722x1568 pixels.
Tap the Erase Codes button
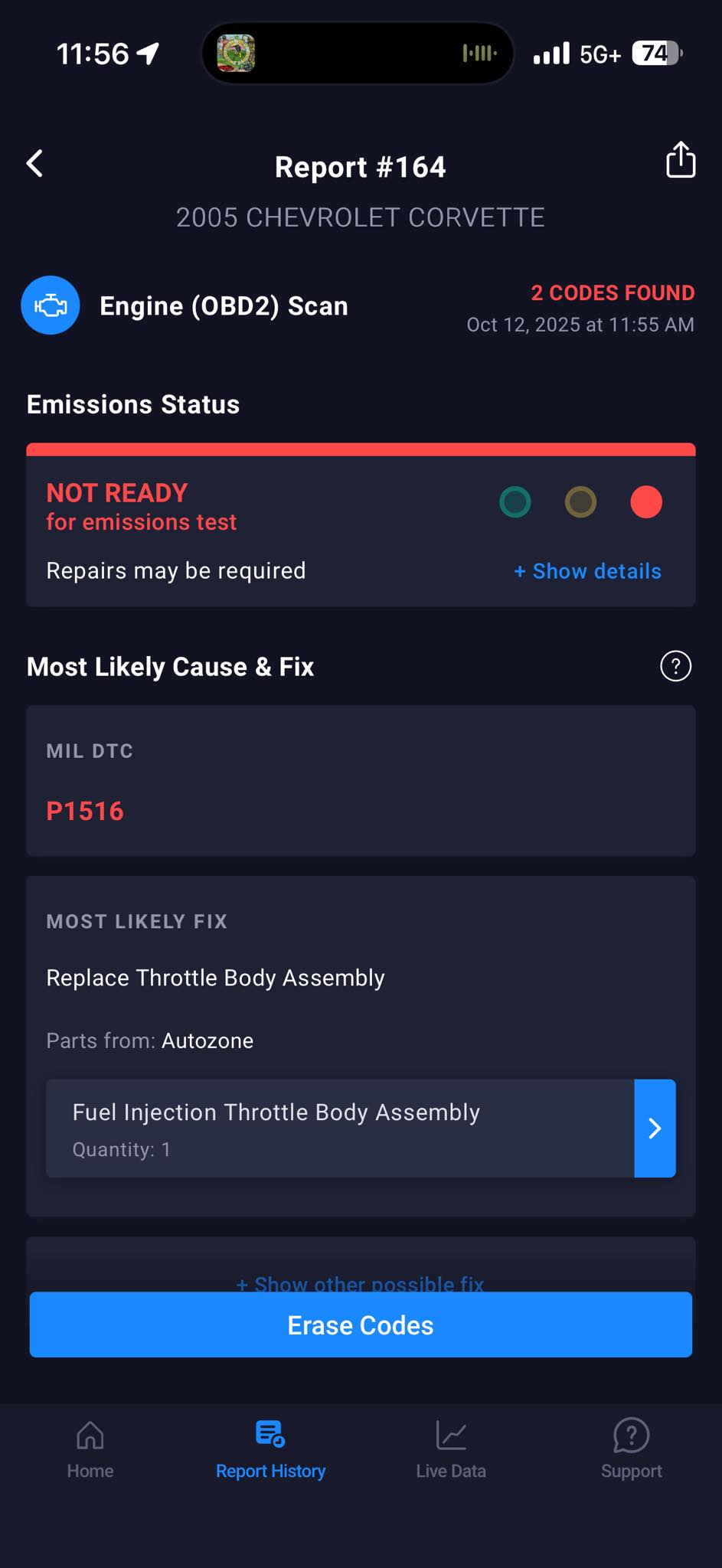[x=361, y=1325]
